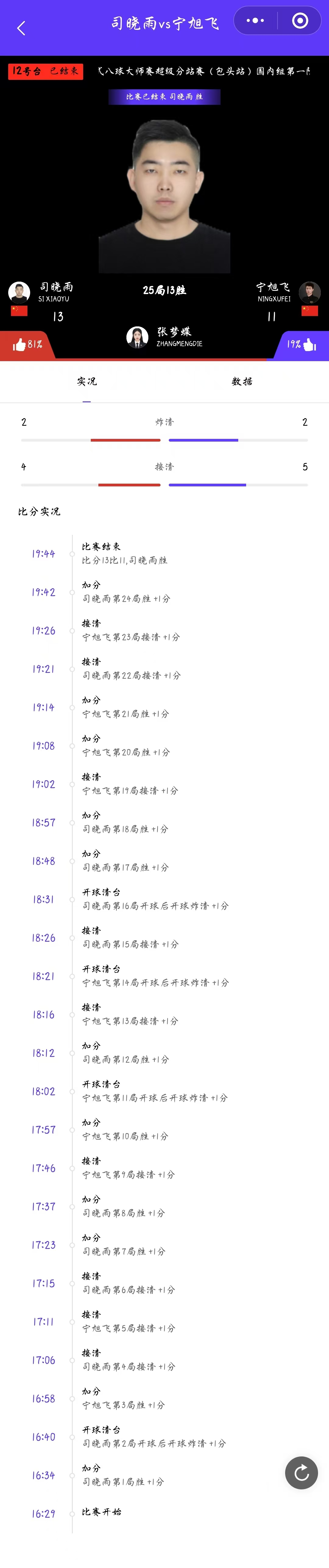Refresh the live score with the floating button
The width and height of the screenshot is (329, 1568).
point(301,1472)
